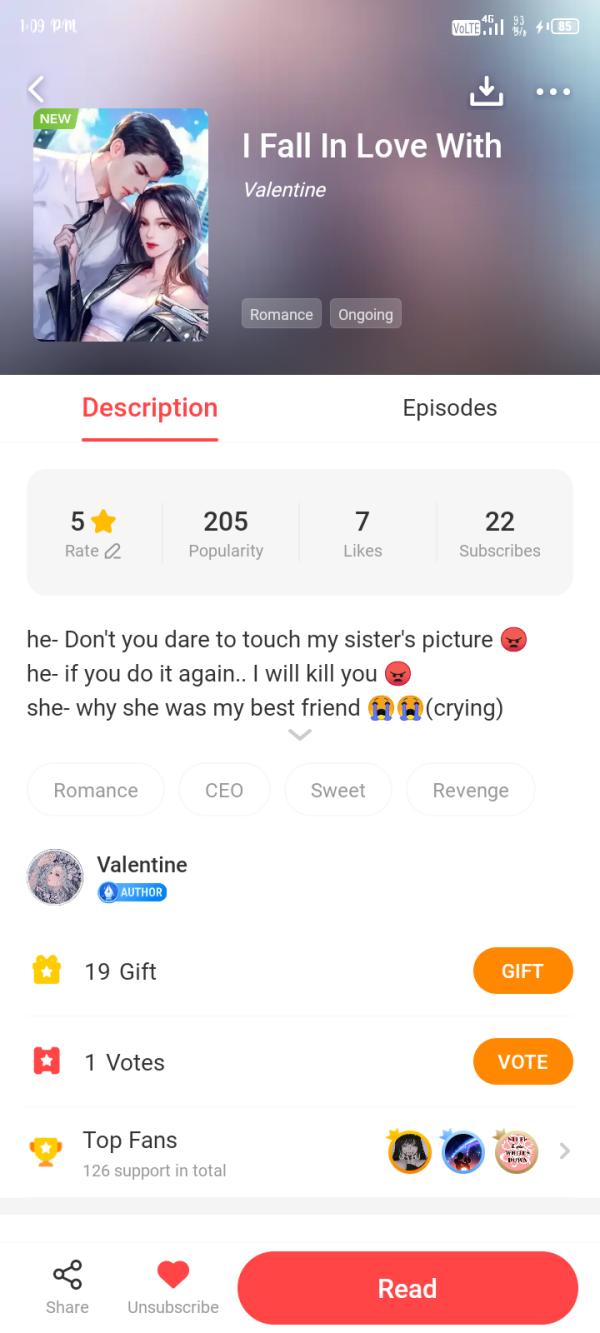Image resolution: width=600 pixels, height=1333 pixels.
Task: Choose the Sweet tag chip
Action: 338,790
